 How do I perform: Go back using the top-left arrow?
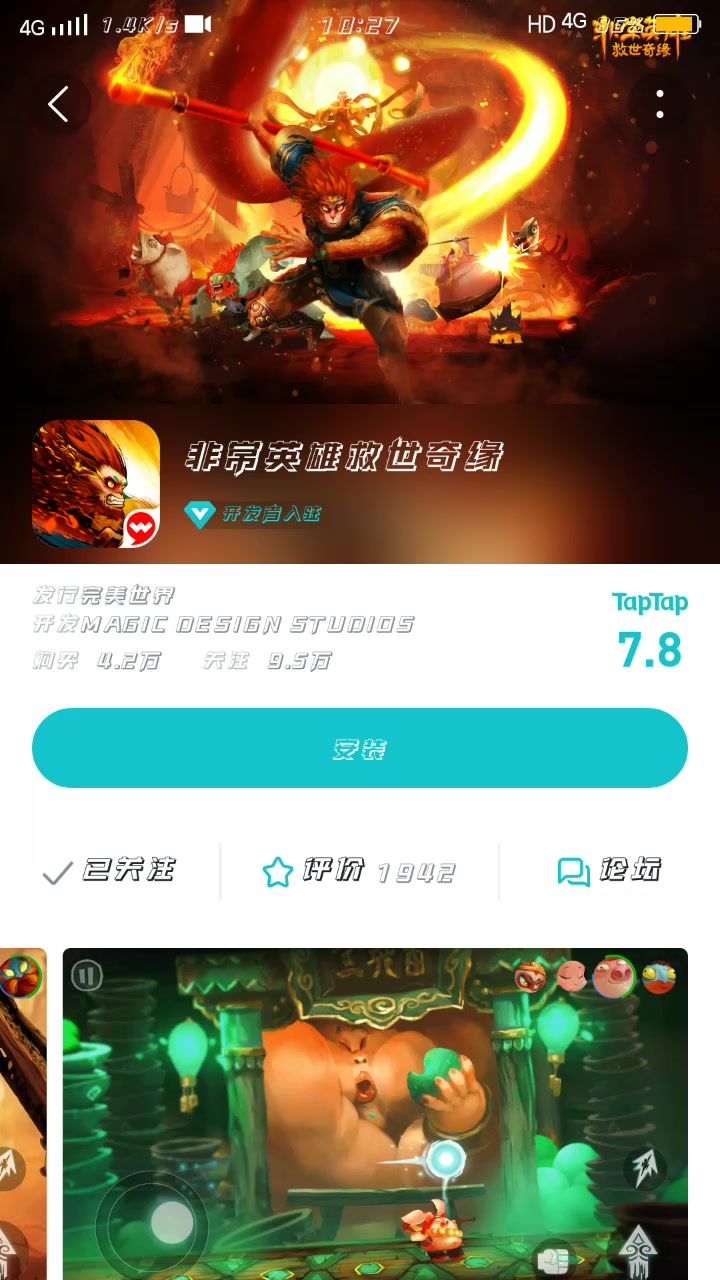(x=58, y=104)
